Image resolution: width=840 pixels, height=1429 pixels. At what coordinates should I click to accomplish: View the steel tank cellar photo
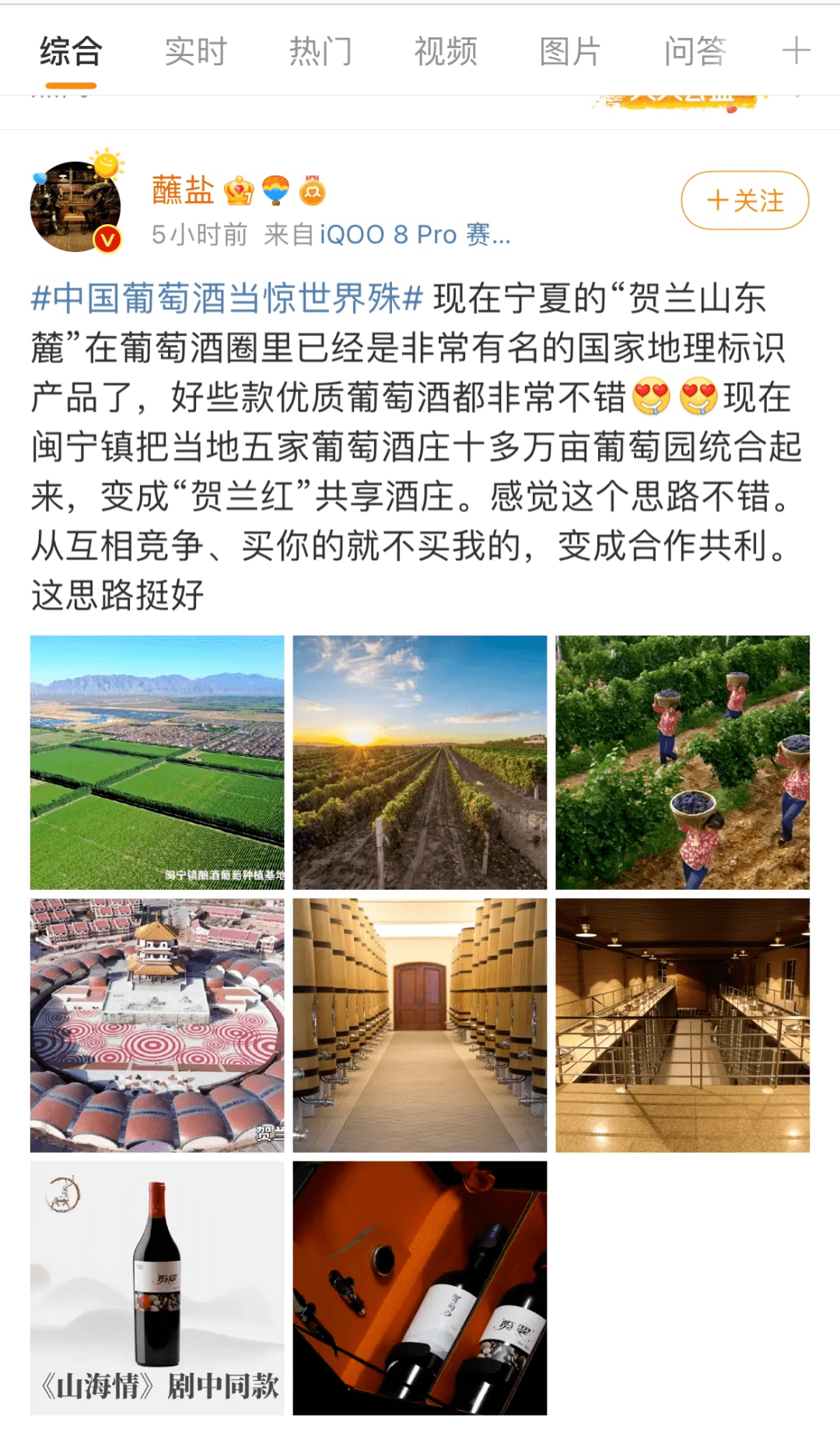[682, 1025]
